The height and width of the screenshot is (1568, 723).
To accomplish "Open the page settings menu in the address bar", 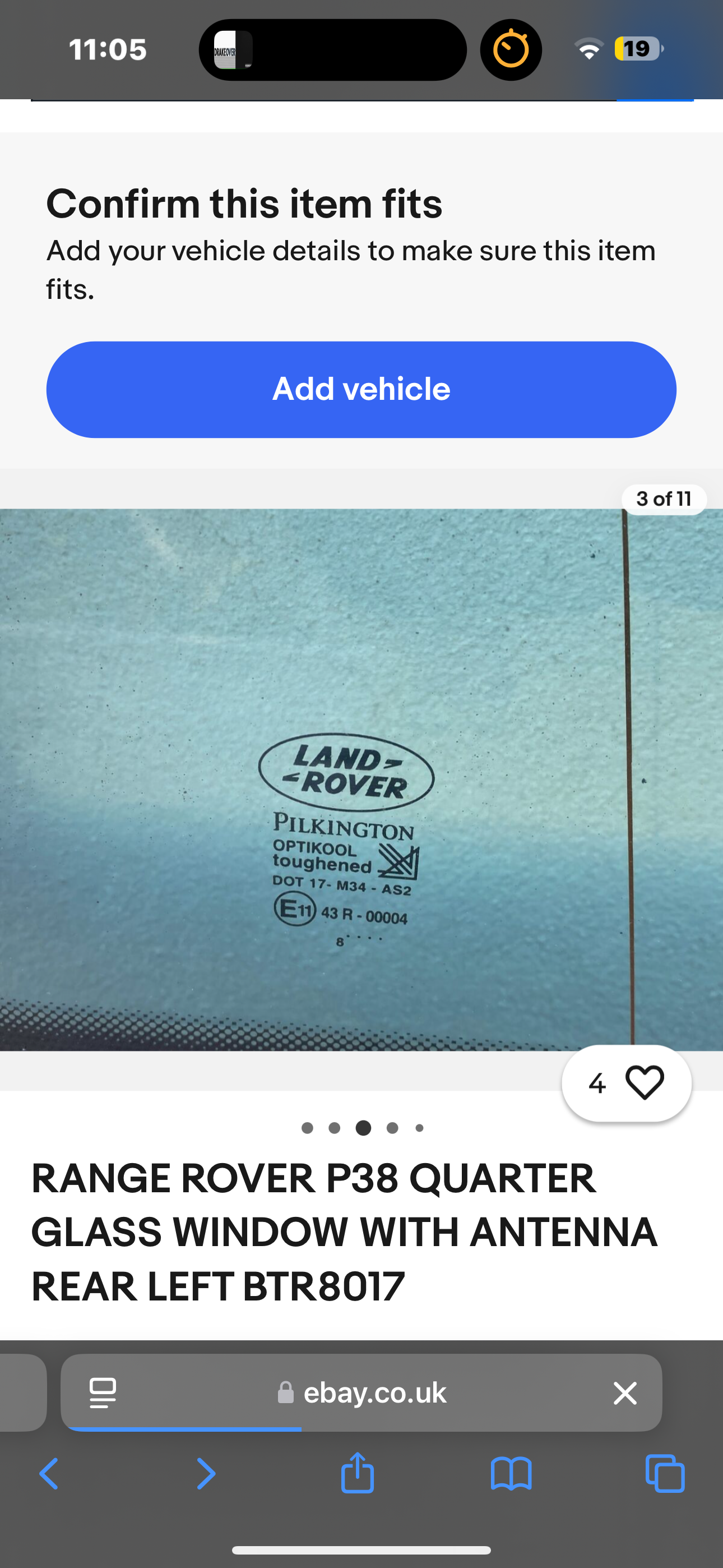I will (x=103, y=1392).
